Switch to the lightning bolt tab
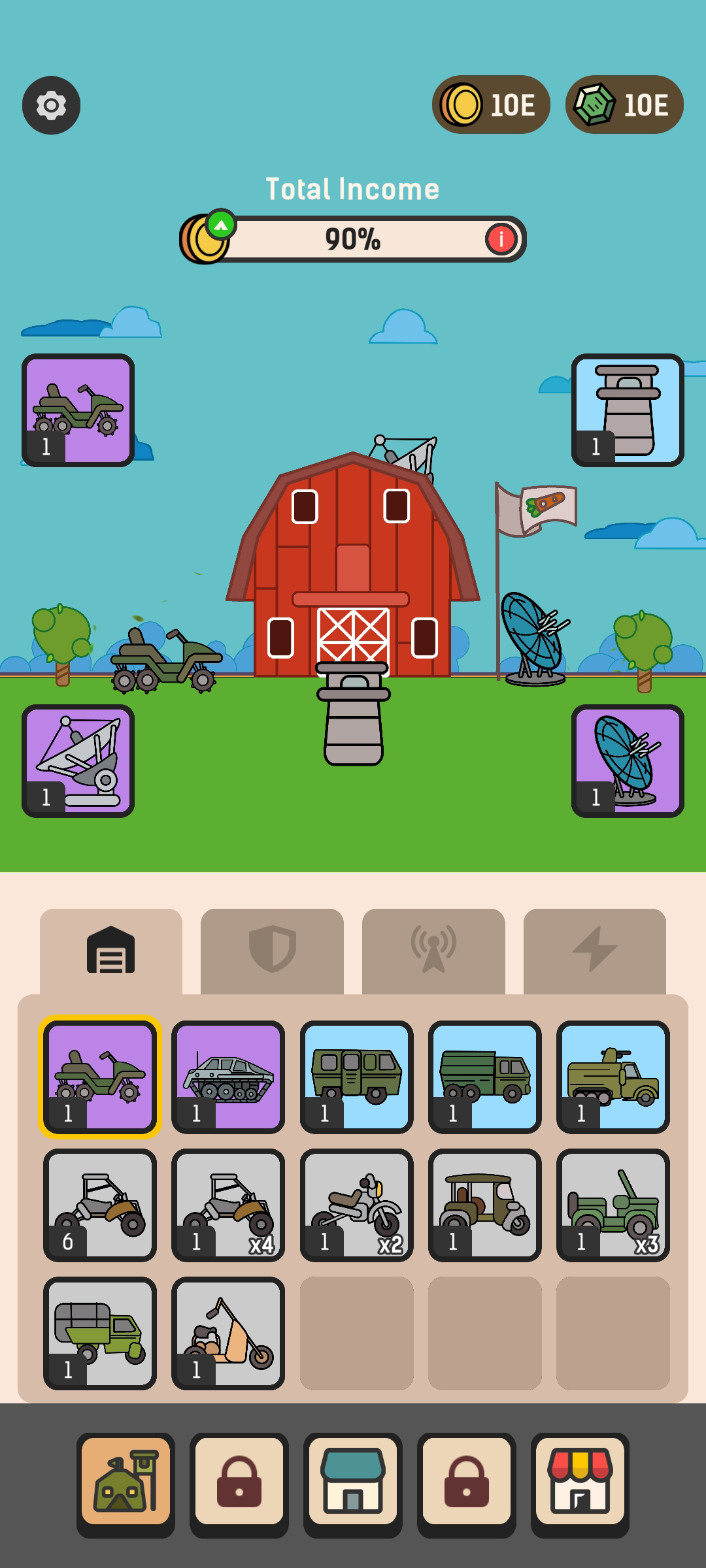This screenshot has height=1568, width=706. 595,950
